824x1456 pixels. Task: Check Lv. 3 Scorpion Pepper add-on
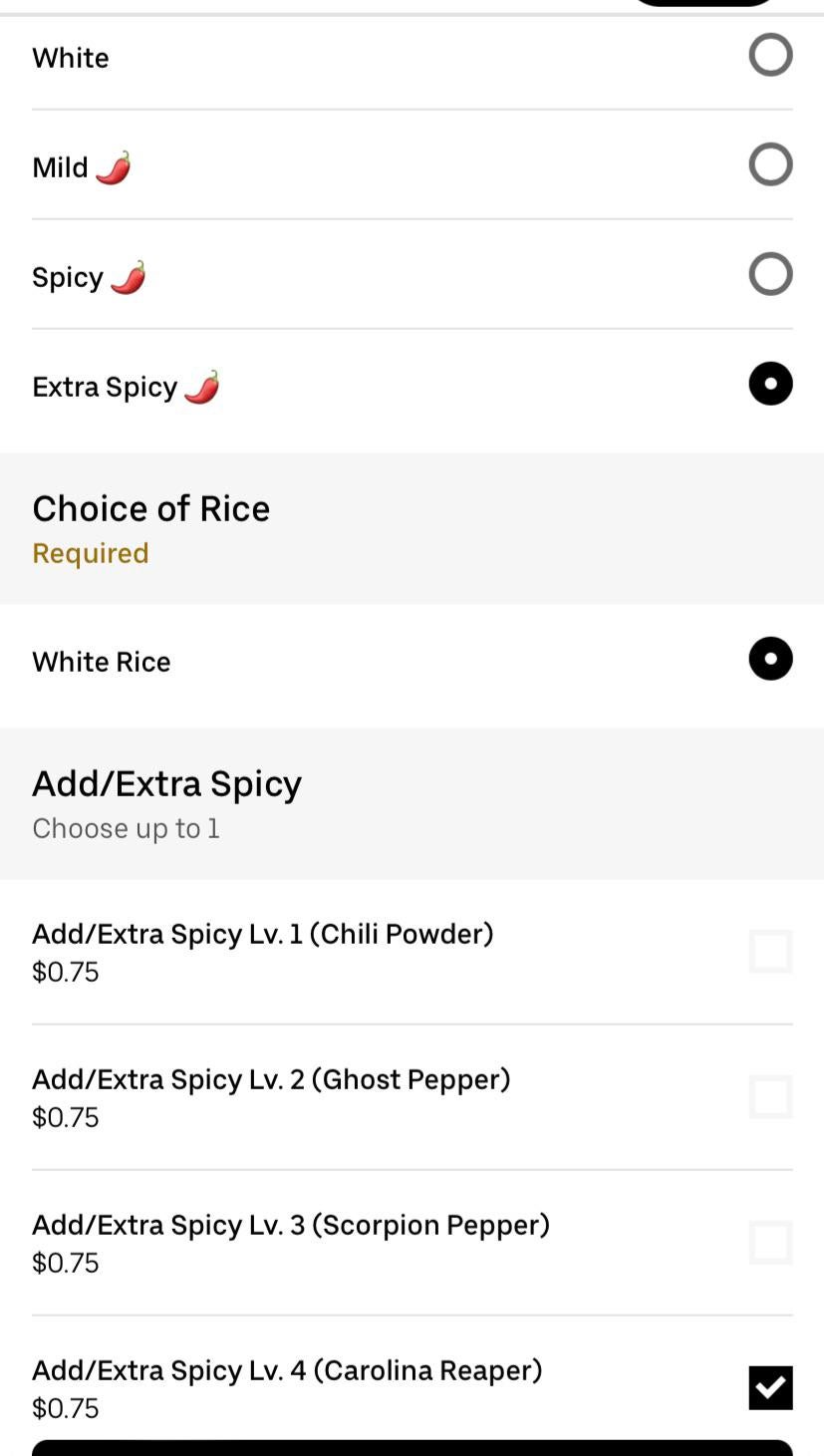(770, 1242)
